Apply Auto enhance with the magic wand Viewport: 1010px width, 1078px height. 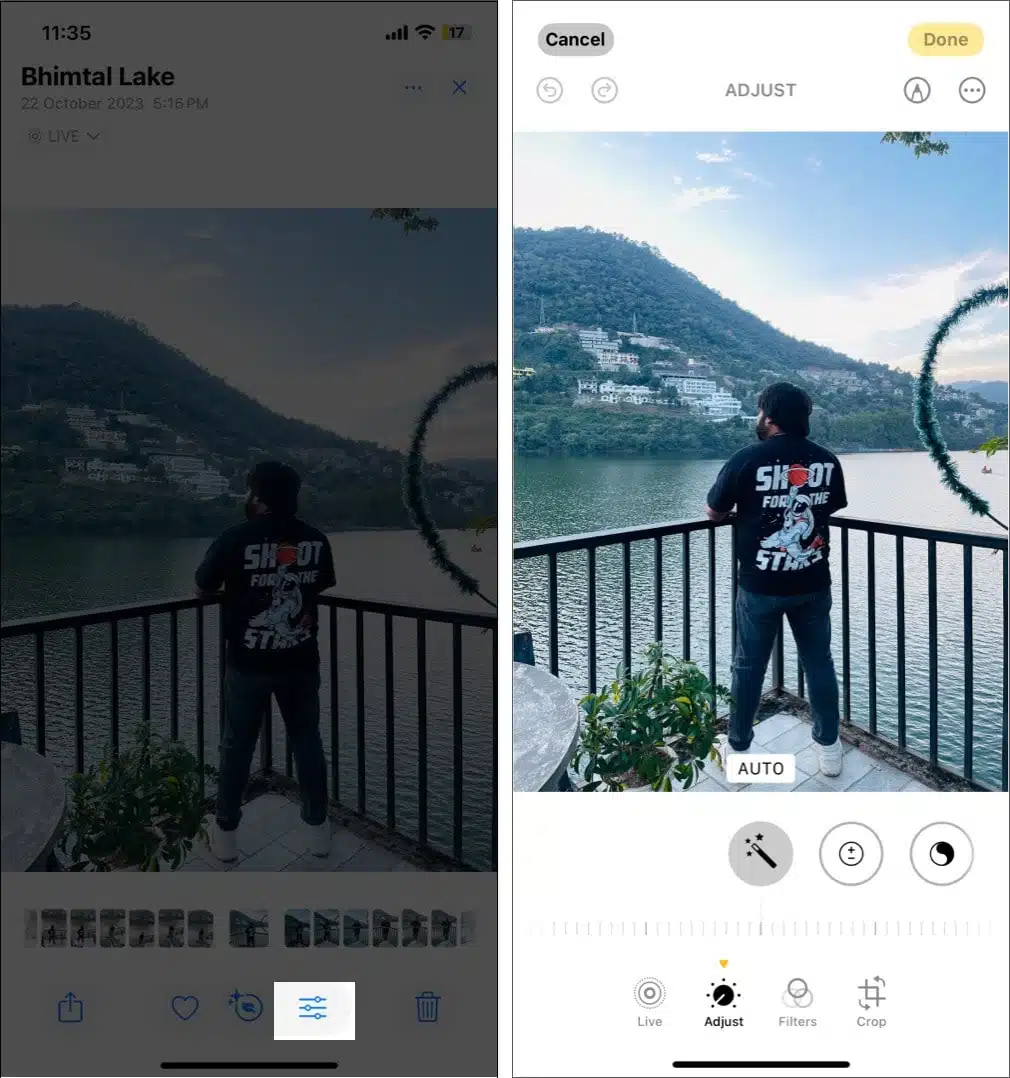pos(760,854)
